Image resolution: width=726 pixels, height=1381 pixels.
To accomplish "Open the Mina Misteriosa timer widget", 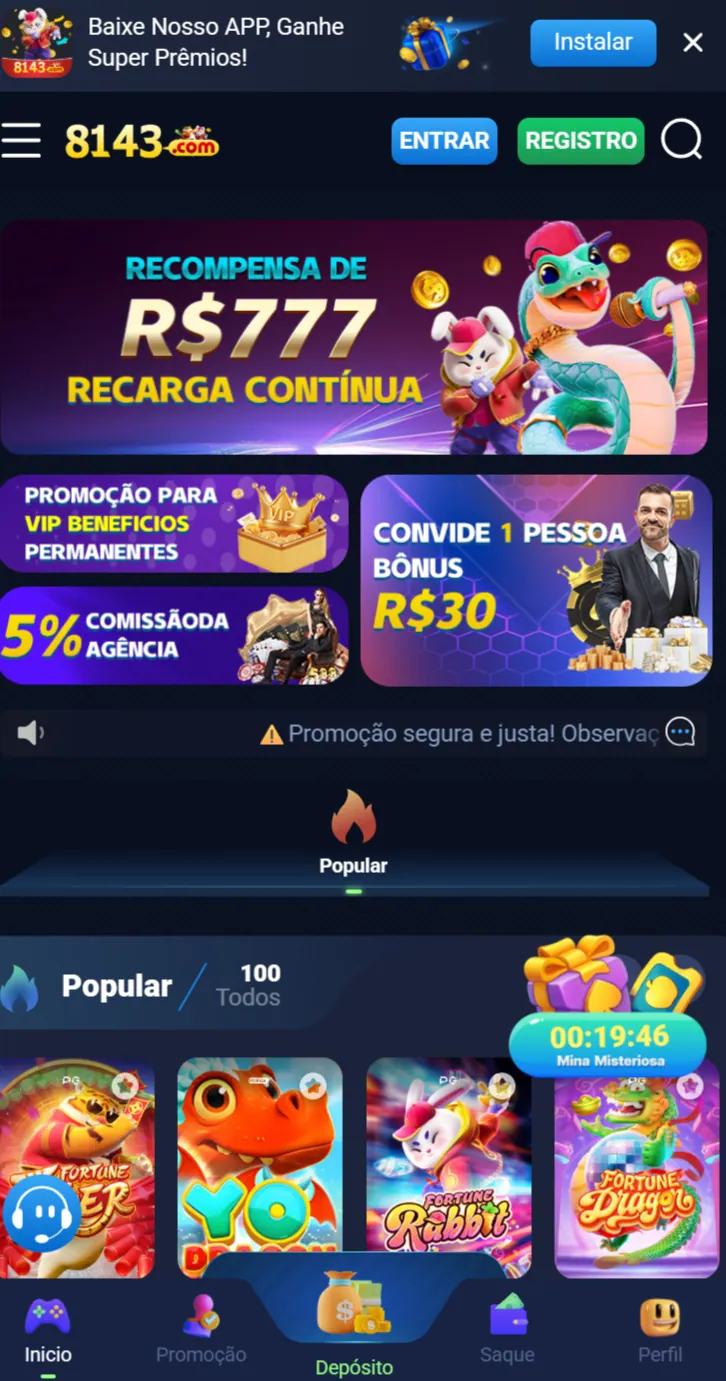I will [x=607, y=1044].
